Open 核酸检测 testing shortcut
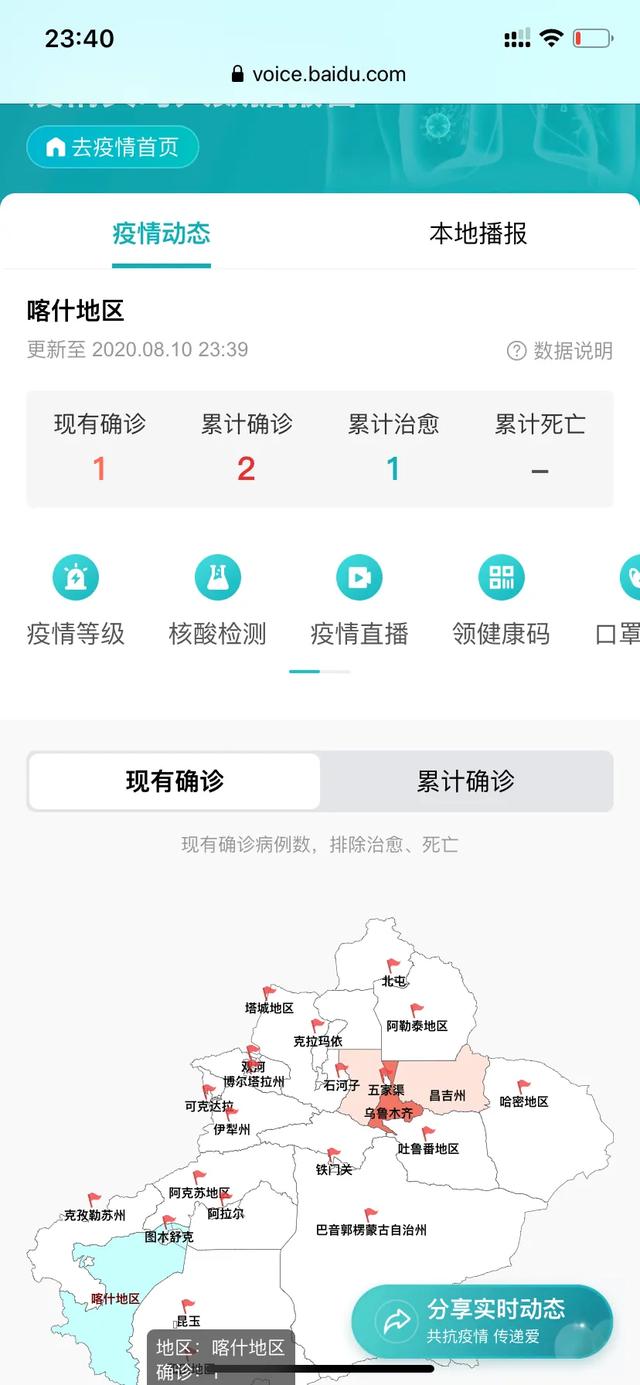 (217, 600)
